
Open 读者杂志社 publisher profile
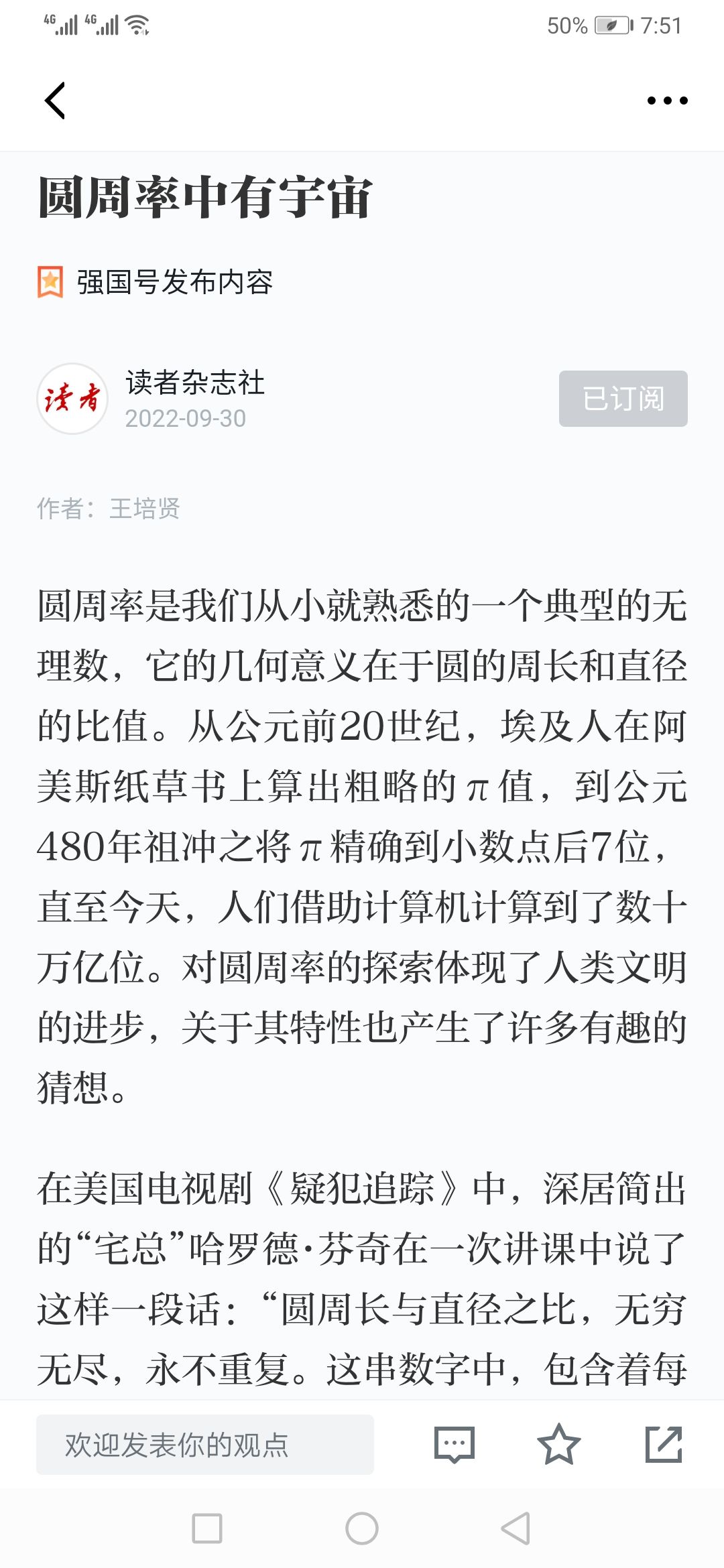point(195,383)
